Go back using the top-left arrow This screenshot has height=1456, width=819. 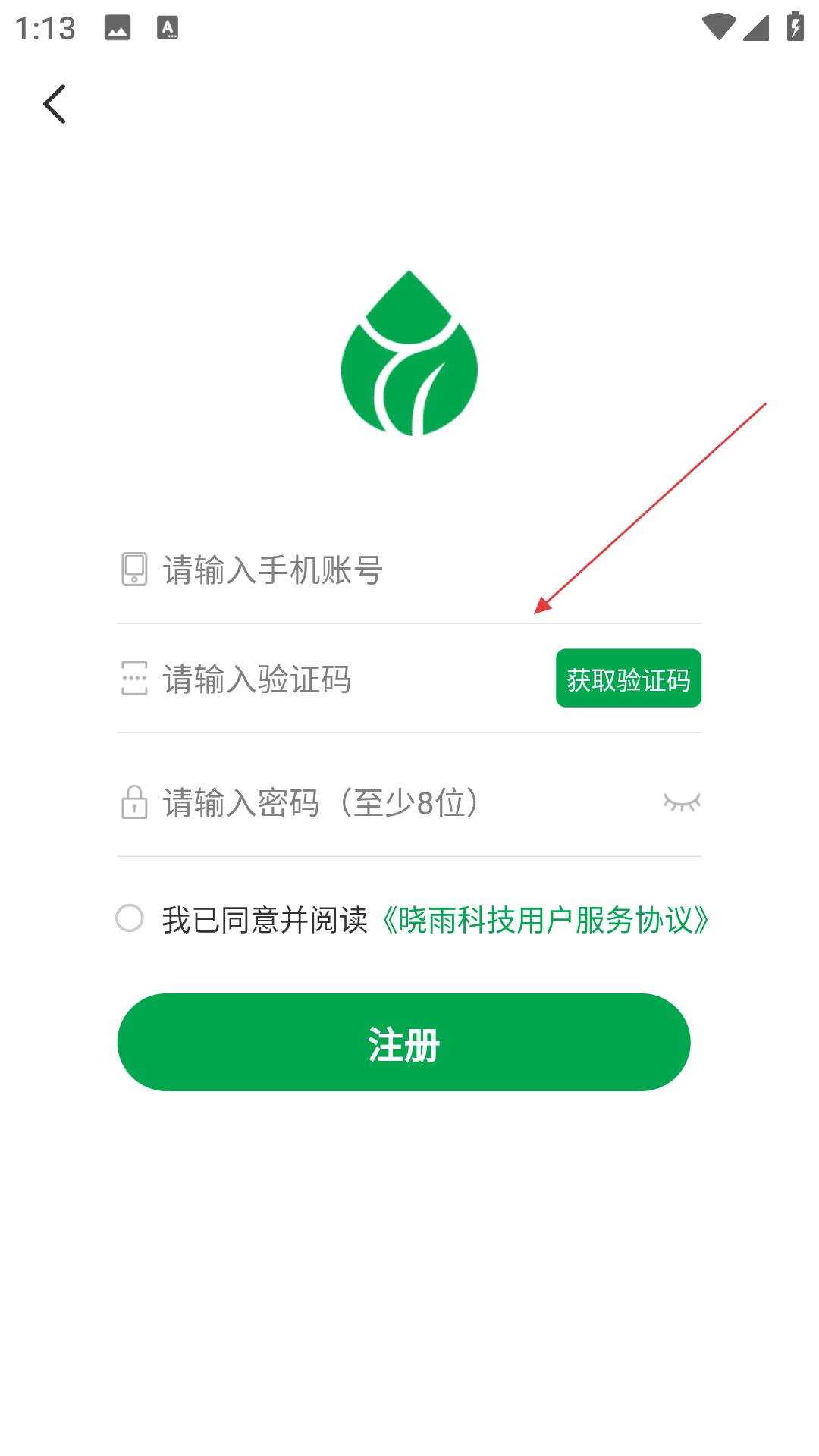click(55, 104)
